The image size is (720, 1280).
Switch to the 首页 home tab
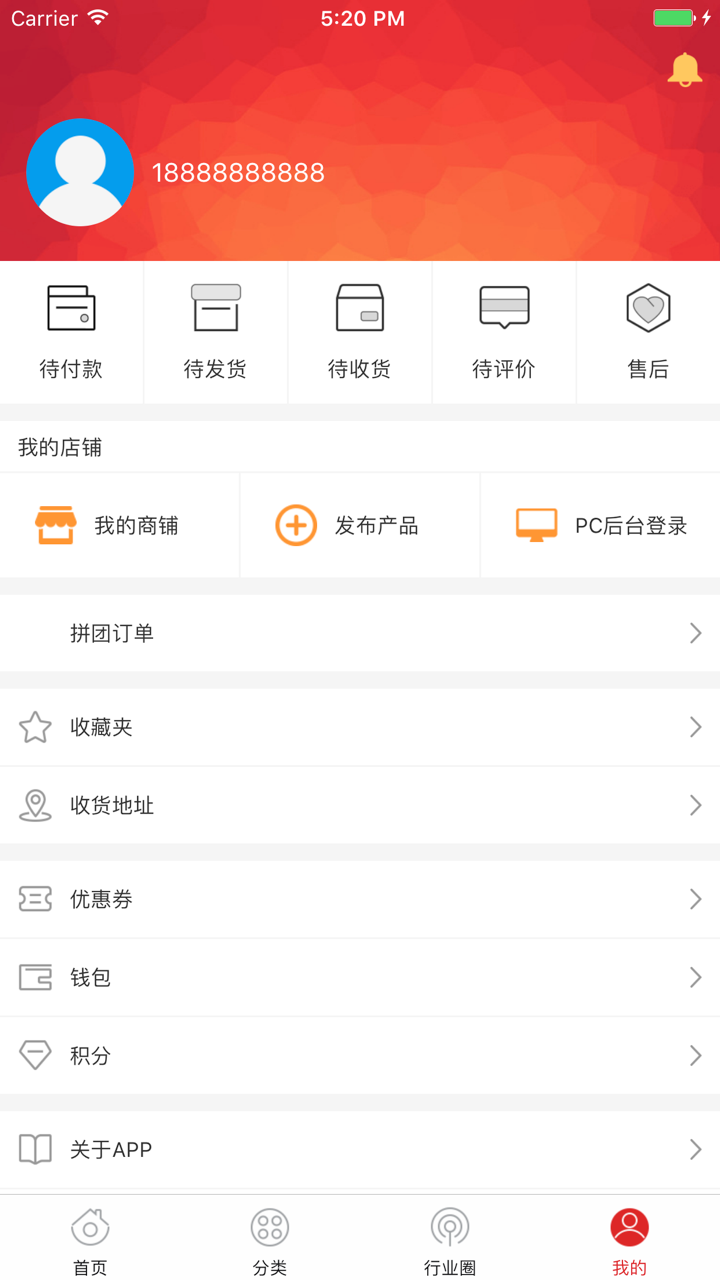pyautogui.click(x=89, y=1238)
